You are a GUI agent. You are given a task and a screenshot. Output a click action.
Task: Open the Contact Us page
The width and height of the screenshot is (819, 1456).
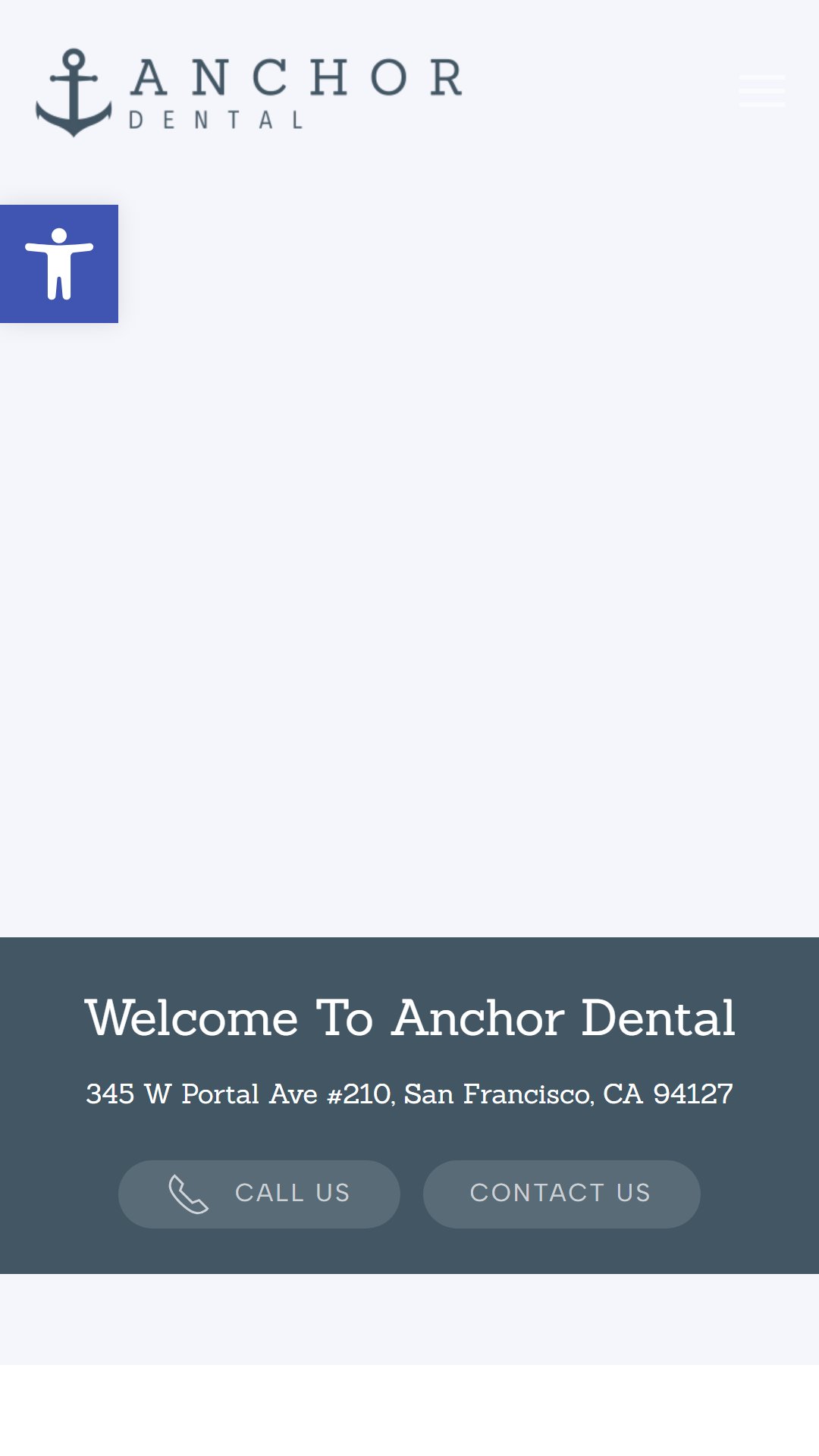coord(561,1194)
